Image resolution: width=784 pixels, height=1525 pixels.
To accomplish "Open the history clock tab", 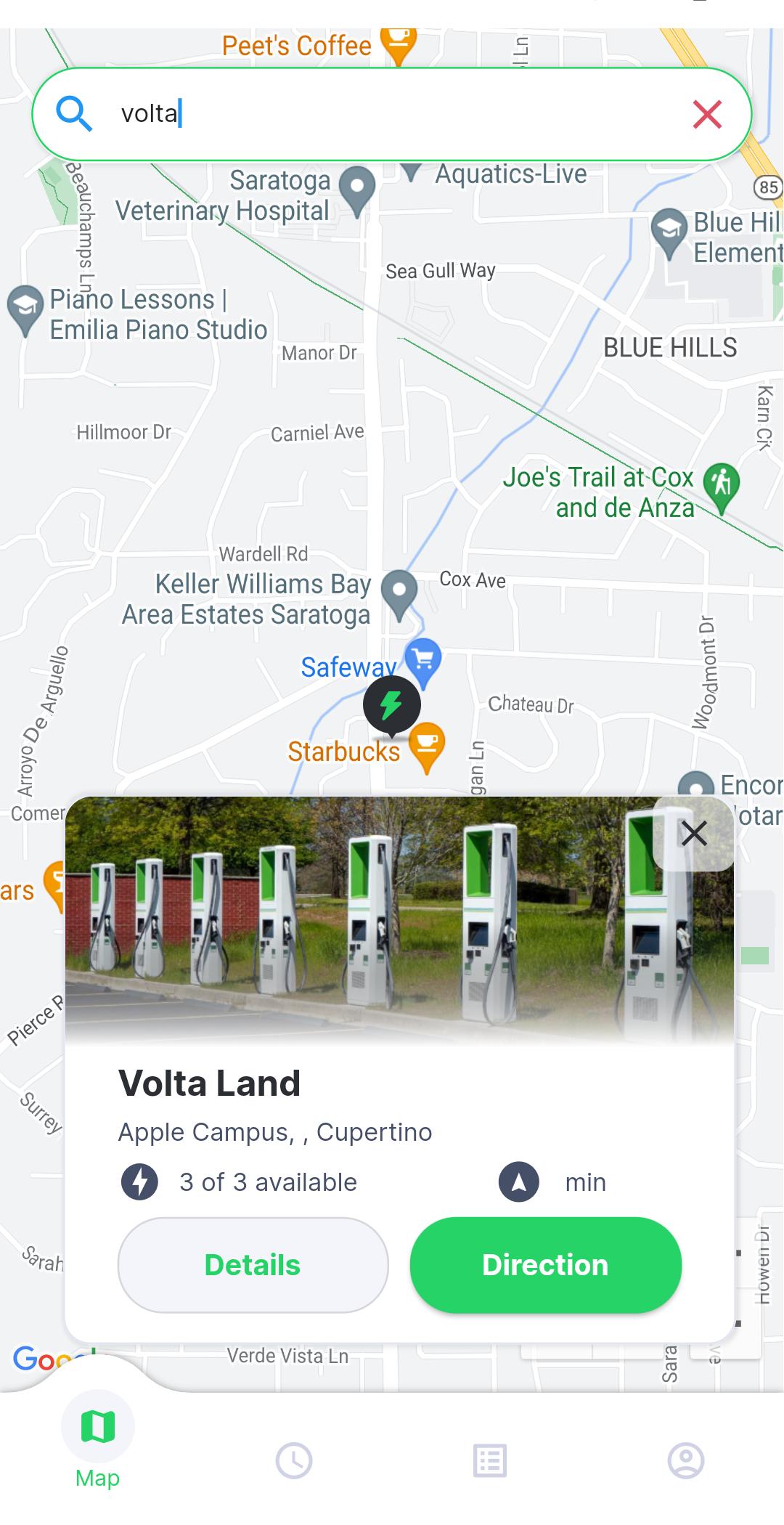I will pyautogui.click(x=294, y=1460).
